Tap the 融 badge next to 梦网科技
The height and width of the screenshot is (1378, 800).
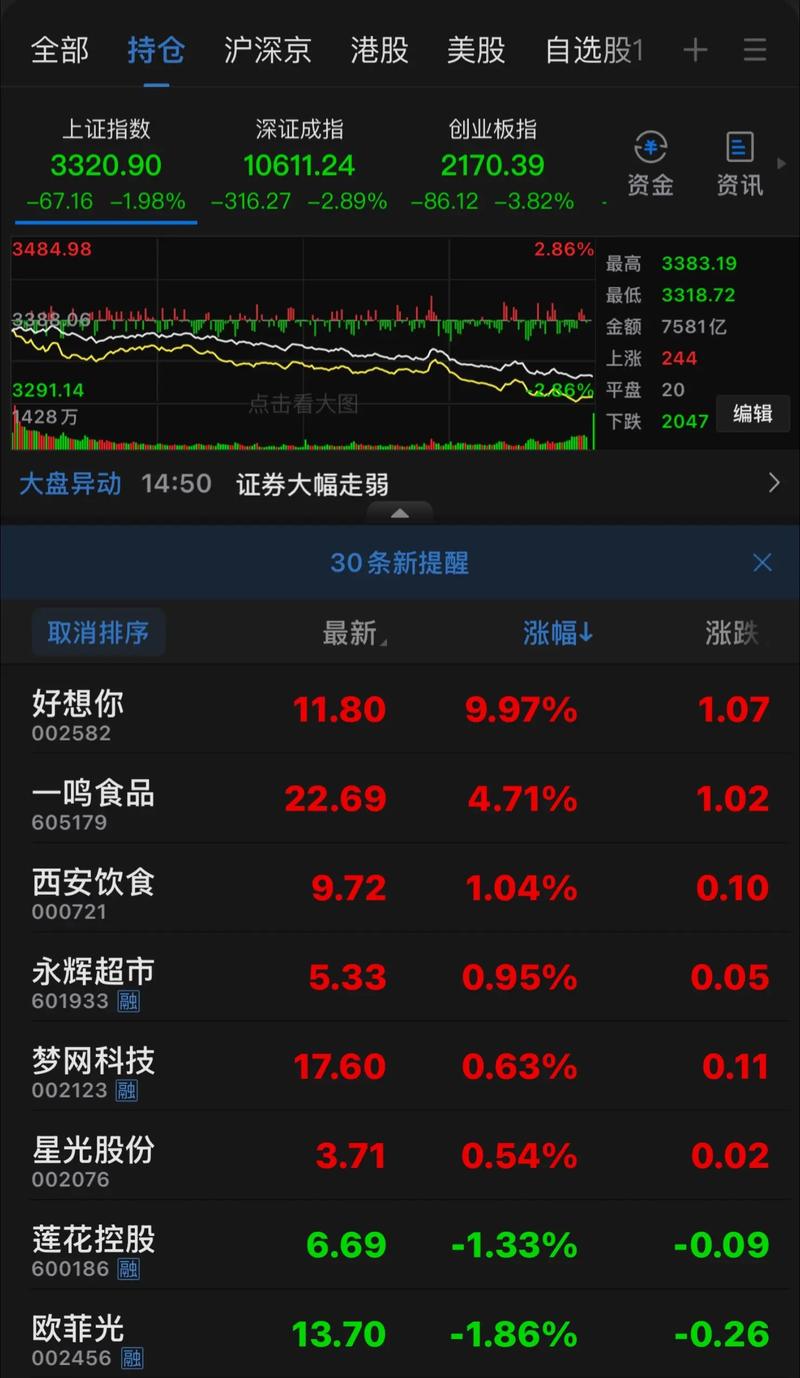click(x=129, y=1092)
